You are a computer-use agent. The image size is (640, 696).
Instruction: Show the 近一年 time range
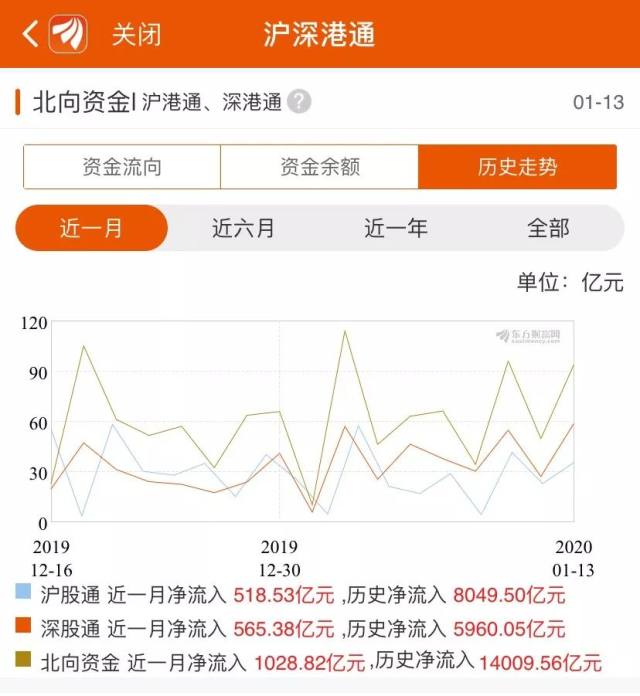[x=395, y=228]
